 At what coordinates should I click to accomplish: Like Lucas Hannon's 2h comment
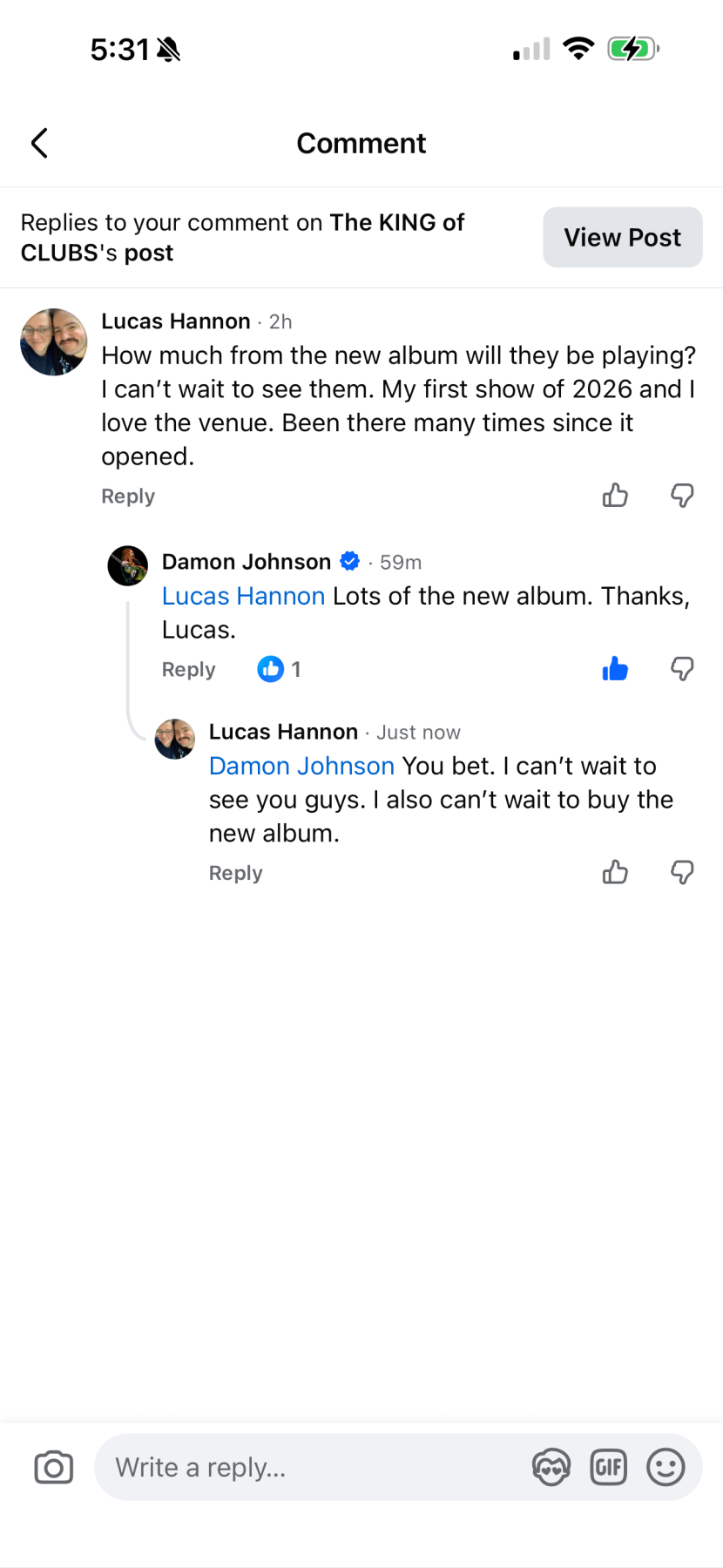(x=615, y=496)
